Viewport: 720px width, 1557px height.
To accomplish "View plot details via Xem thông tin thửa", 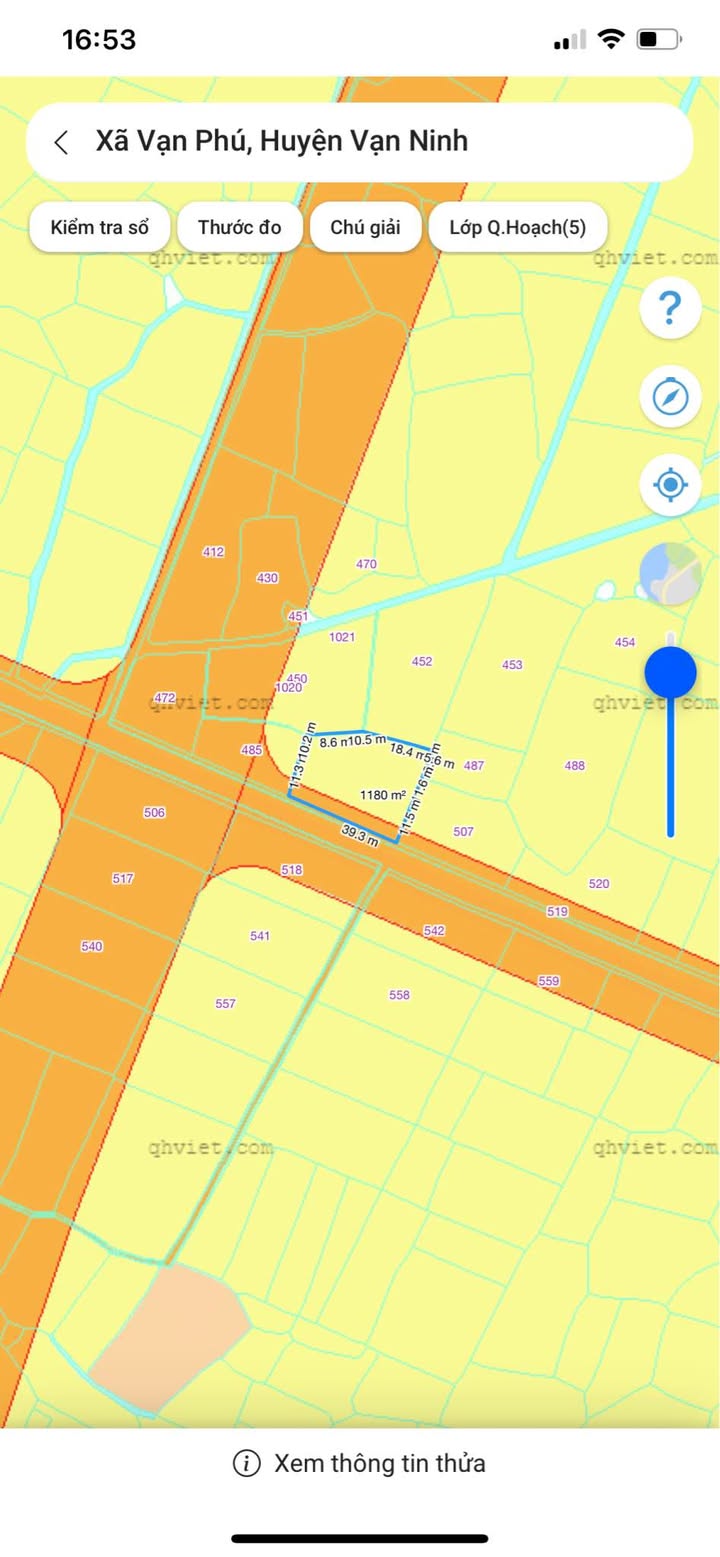I will tap(359, 1463).
